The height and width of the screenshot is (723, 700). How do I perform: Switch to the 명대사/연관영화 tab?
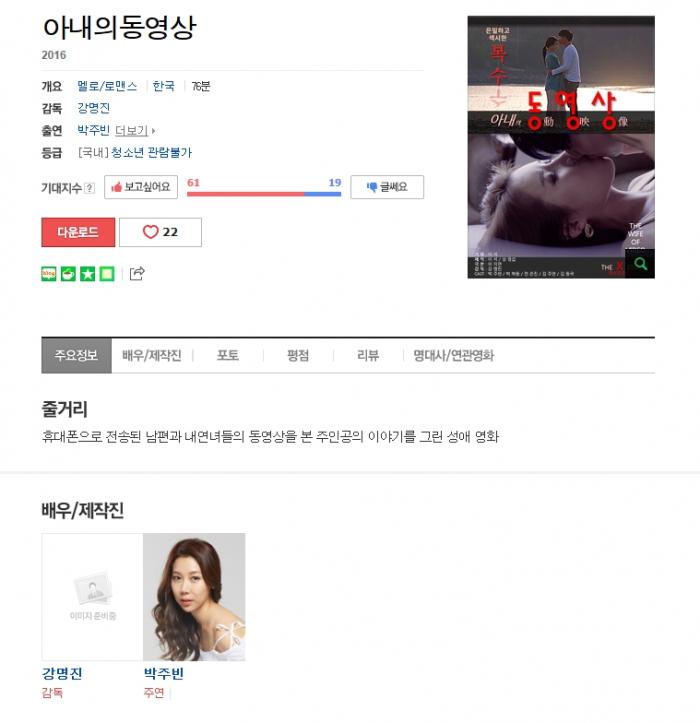coord(453,356)
